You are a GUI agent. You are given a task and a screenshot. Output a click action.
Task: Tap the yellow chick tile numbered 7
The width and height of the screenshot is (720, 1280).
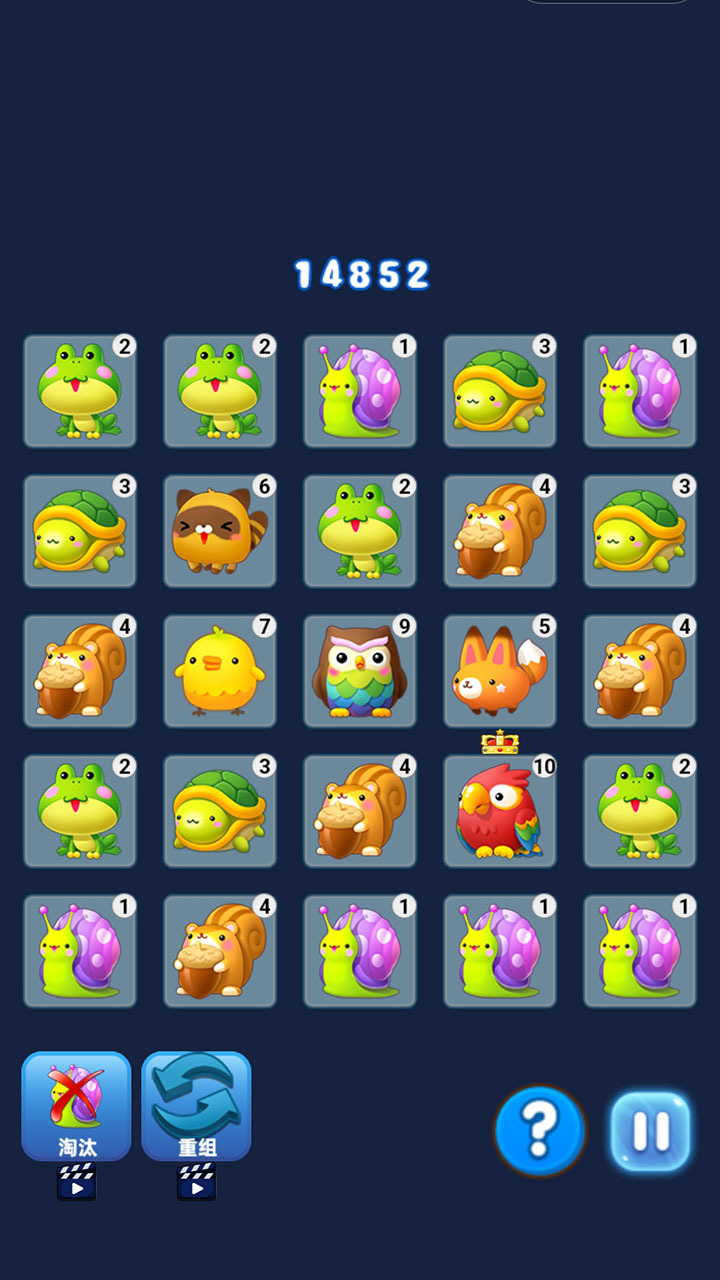(220, 671)
